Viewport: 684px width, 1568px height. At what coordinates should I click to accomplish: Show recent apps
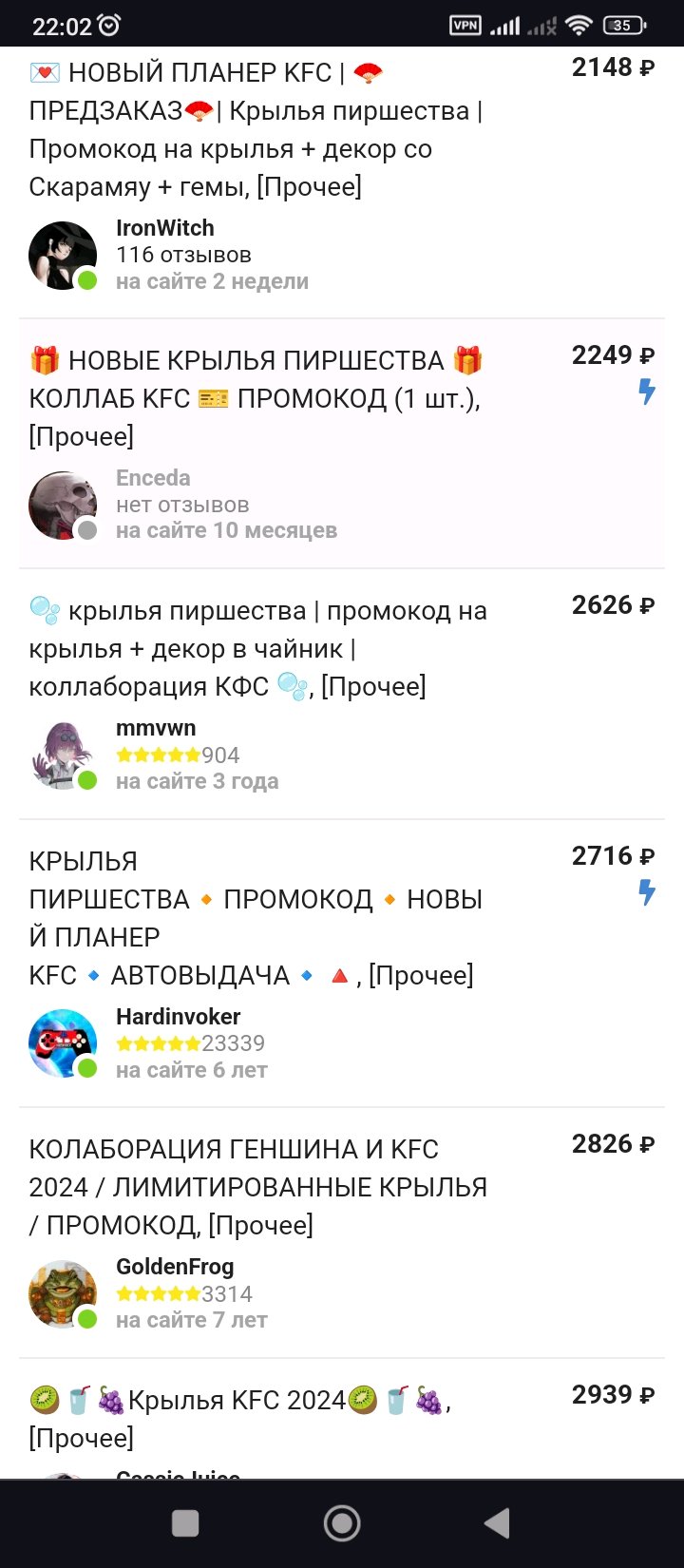(185, 1523)
